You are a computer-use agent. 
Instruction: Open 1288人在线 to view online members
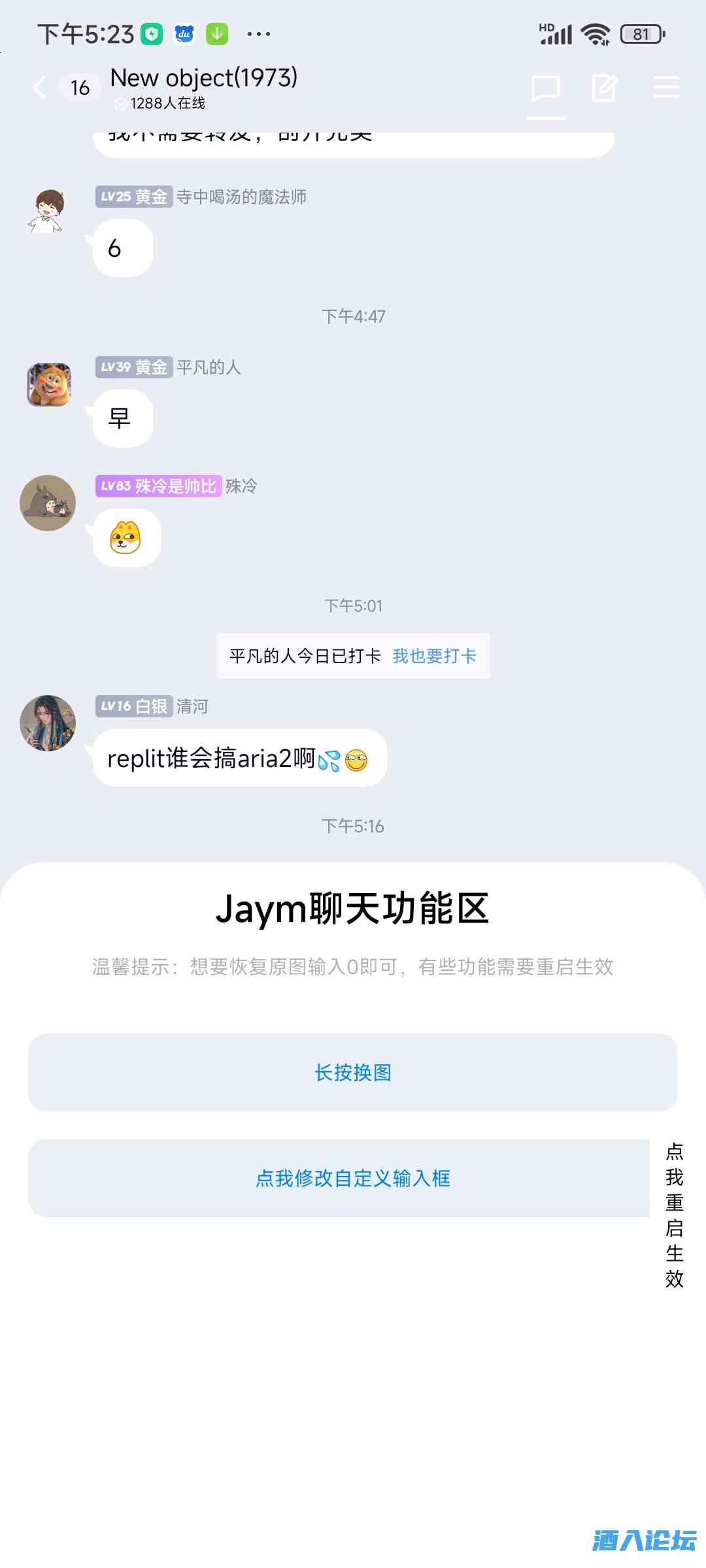pos(167,103)
